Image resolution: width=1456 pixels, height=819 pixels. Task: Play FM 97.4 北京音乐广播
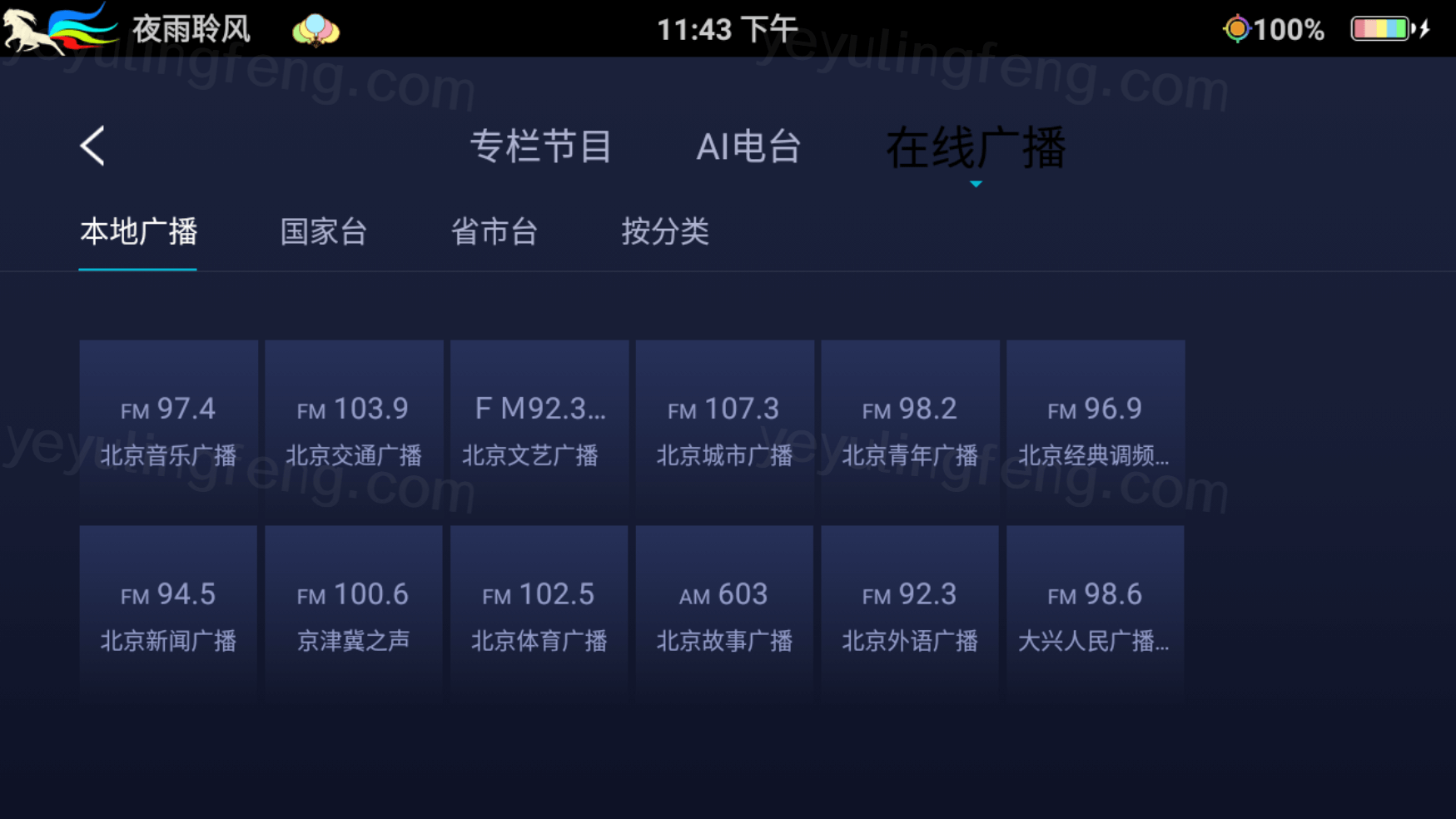(x=169, y=429)
